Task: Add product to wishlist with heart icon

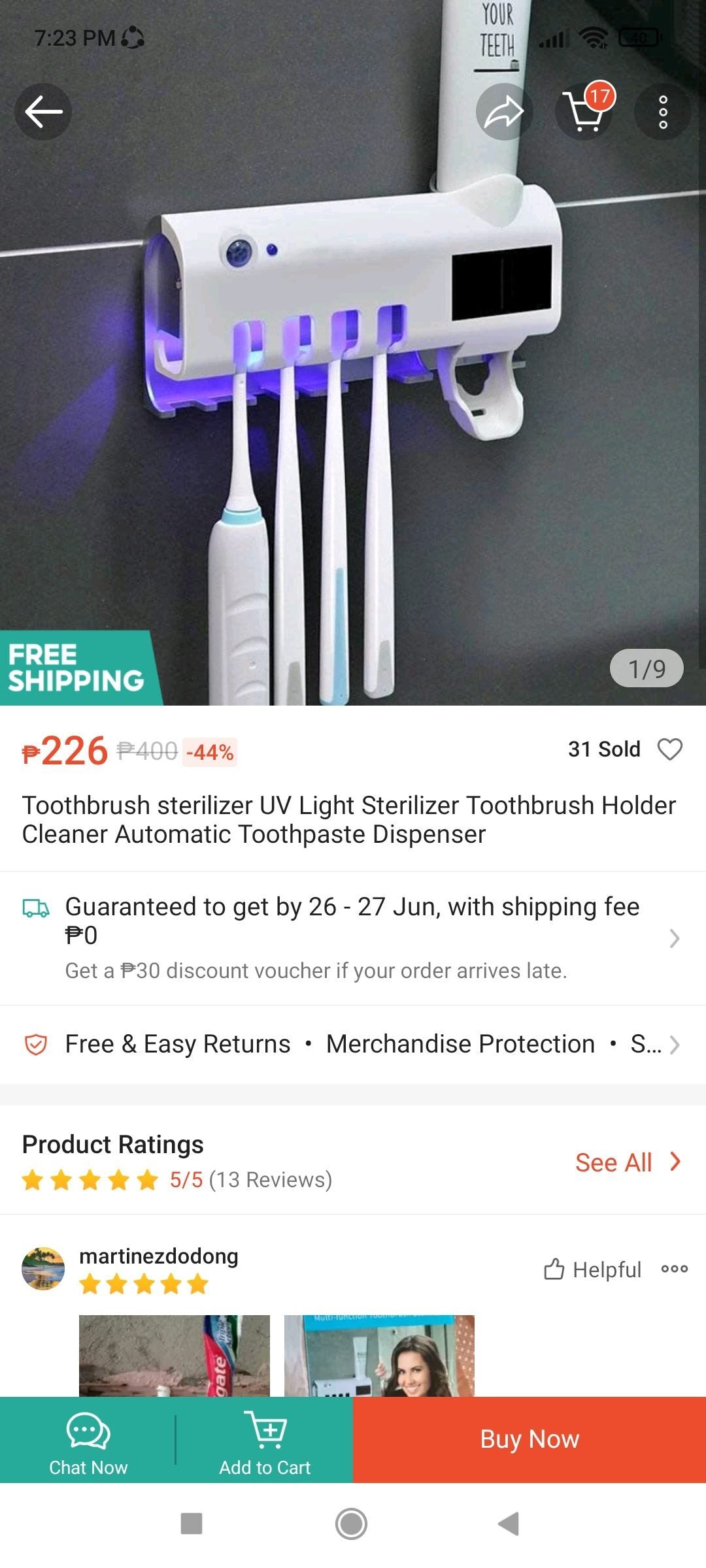Action: (669, 749)
